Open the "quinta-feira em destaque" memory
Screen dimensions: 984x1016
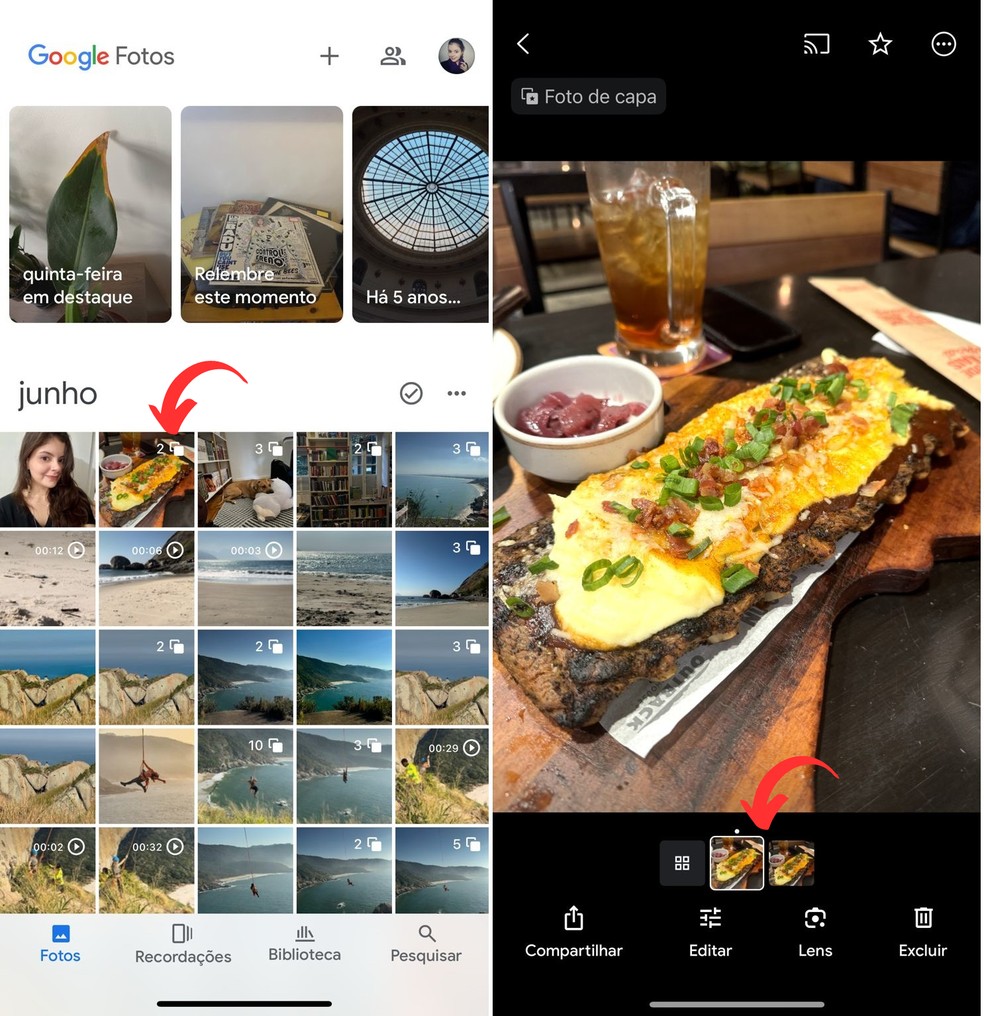click(90, 214)
